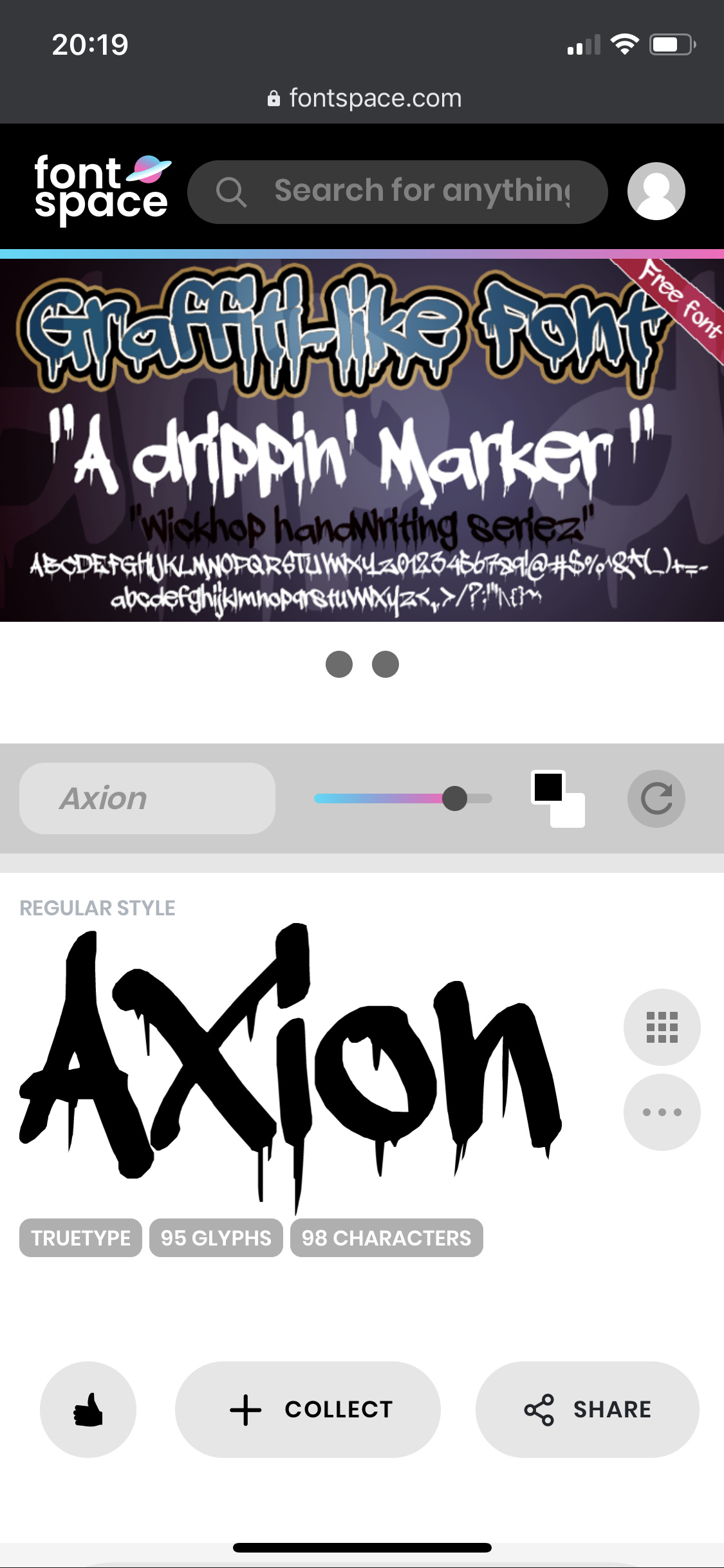Select the first carousel page dot
This screenshot has width=724, height=1568.
coord(339,664)
